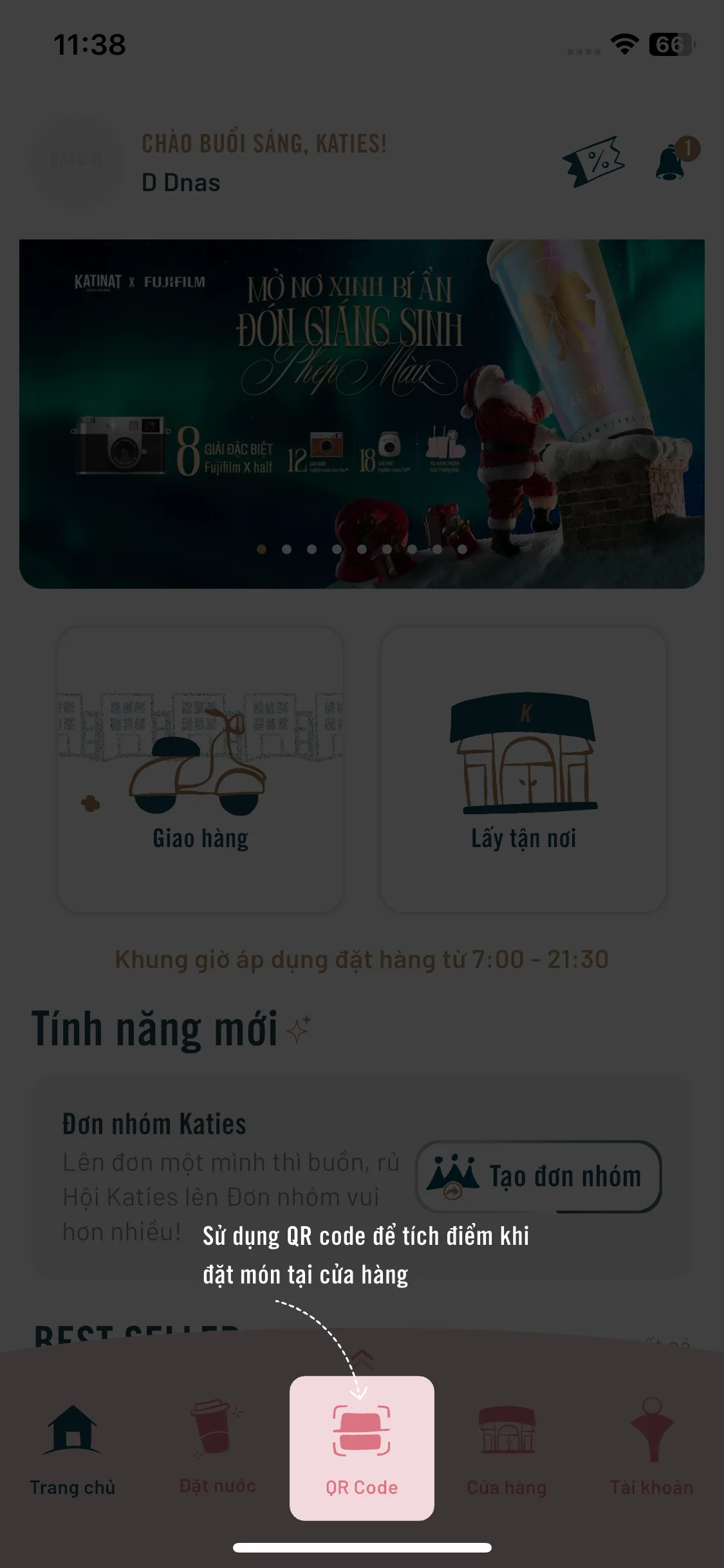Tap the notification badge showing 1
This screenshot has height=1568, width=724.
pos(686,148)
